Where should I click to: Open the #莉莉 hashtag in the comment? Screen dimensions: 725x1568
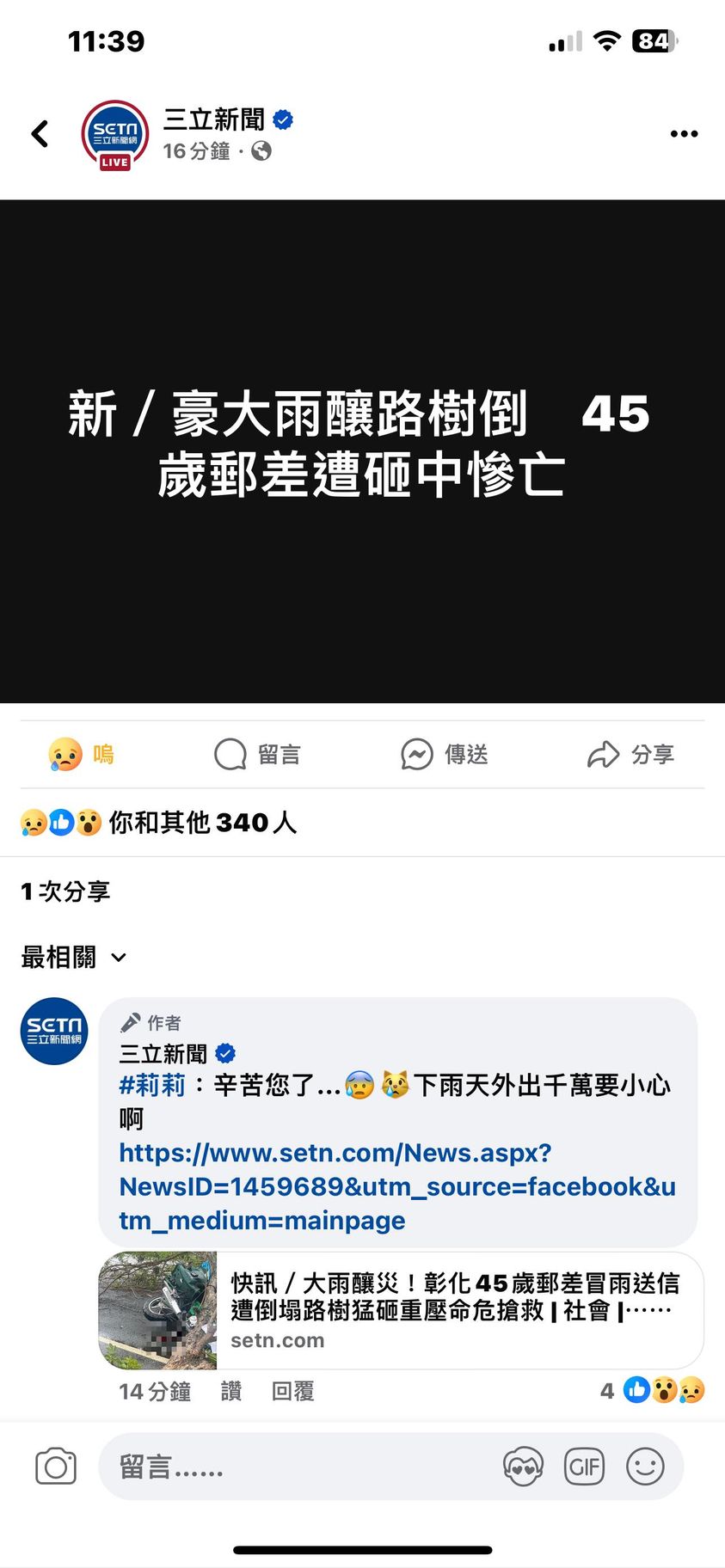point(152,1086)
